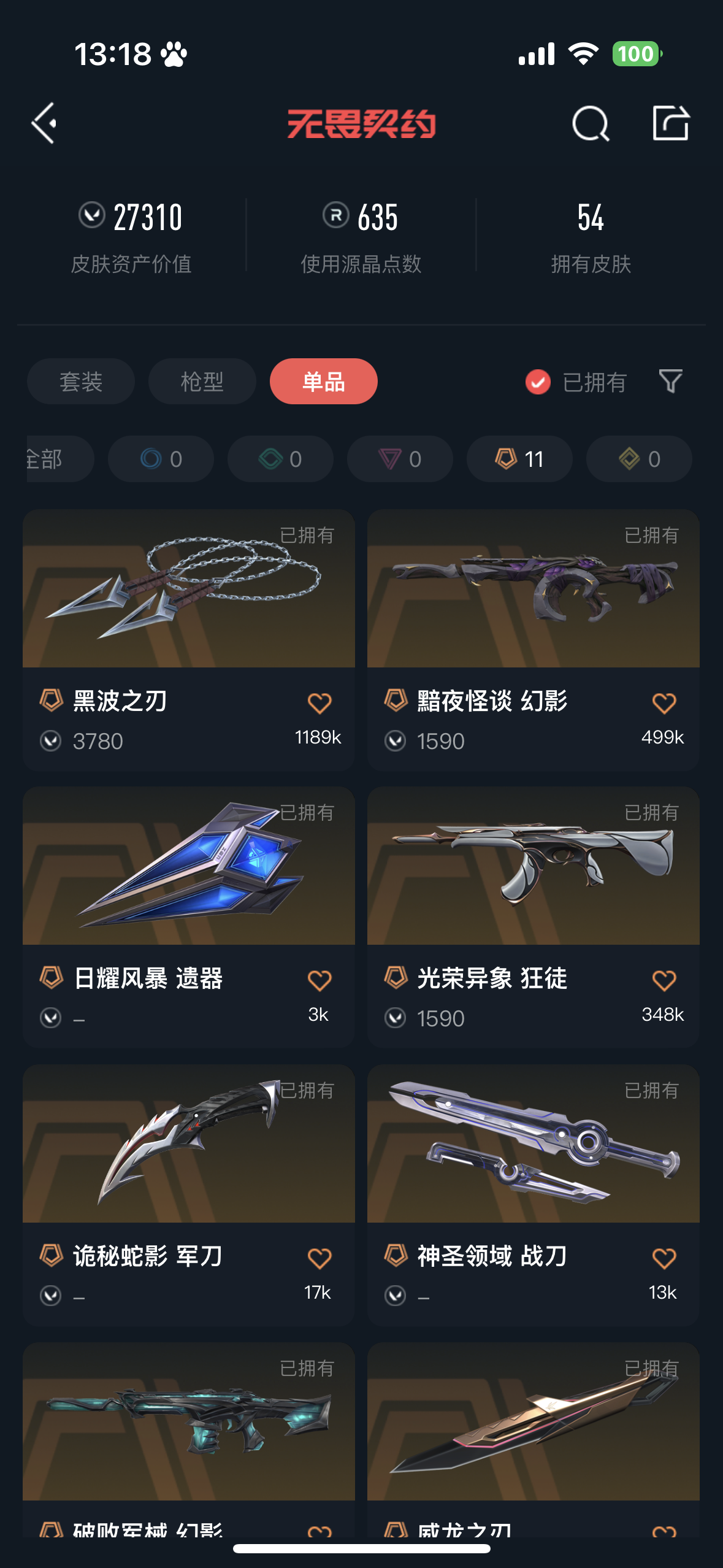This screenshot has height=1568, width=723.
Task: Open the 神圣领域 战刀 skin card
Action: click(533, 1144)
